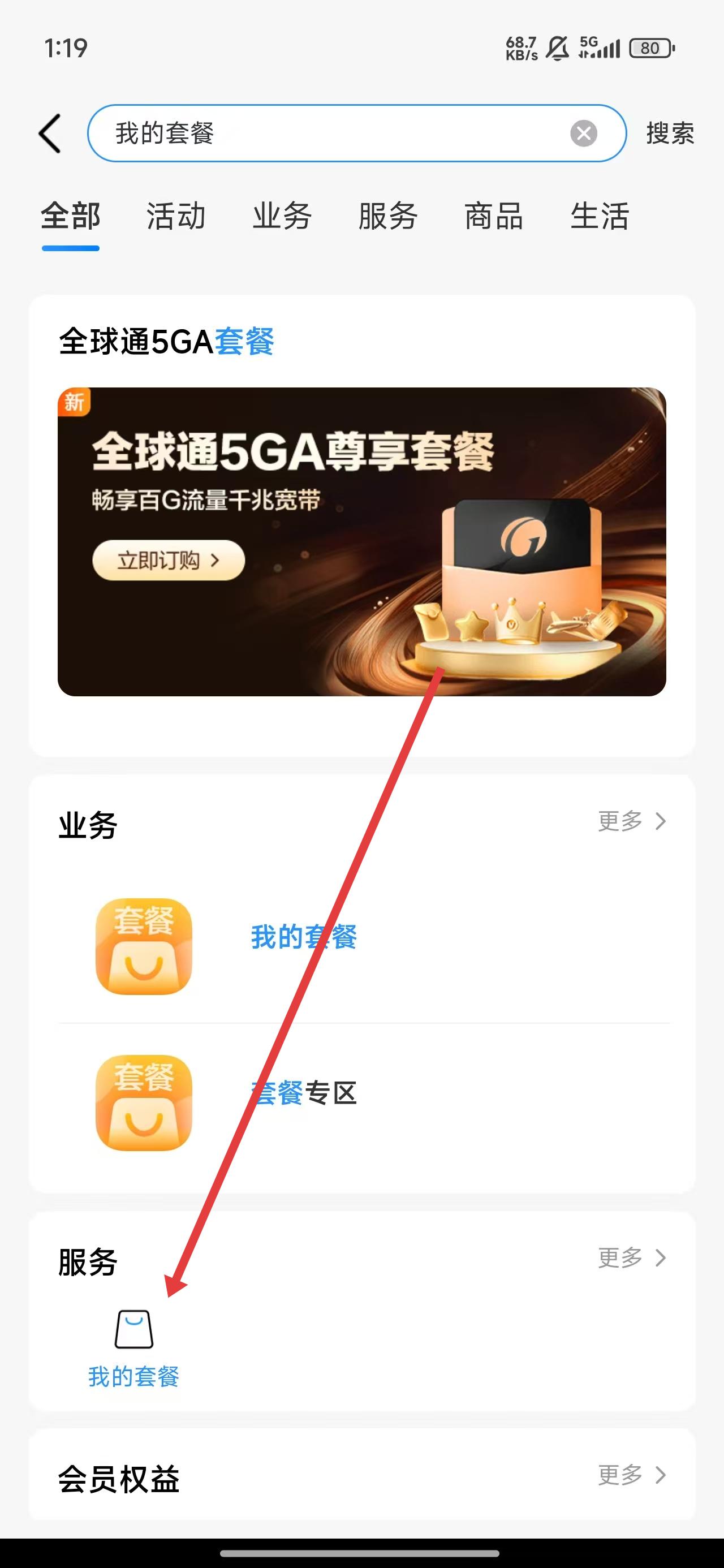Switch to the 服务 tab
Viewport: 724px width, 1568px height.
[388, 217]
